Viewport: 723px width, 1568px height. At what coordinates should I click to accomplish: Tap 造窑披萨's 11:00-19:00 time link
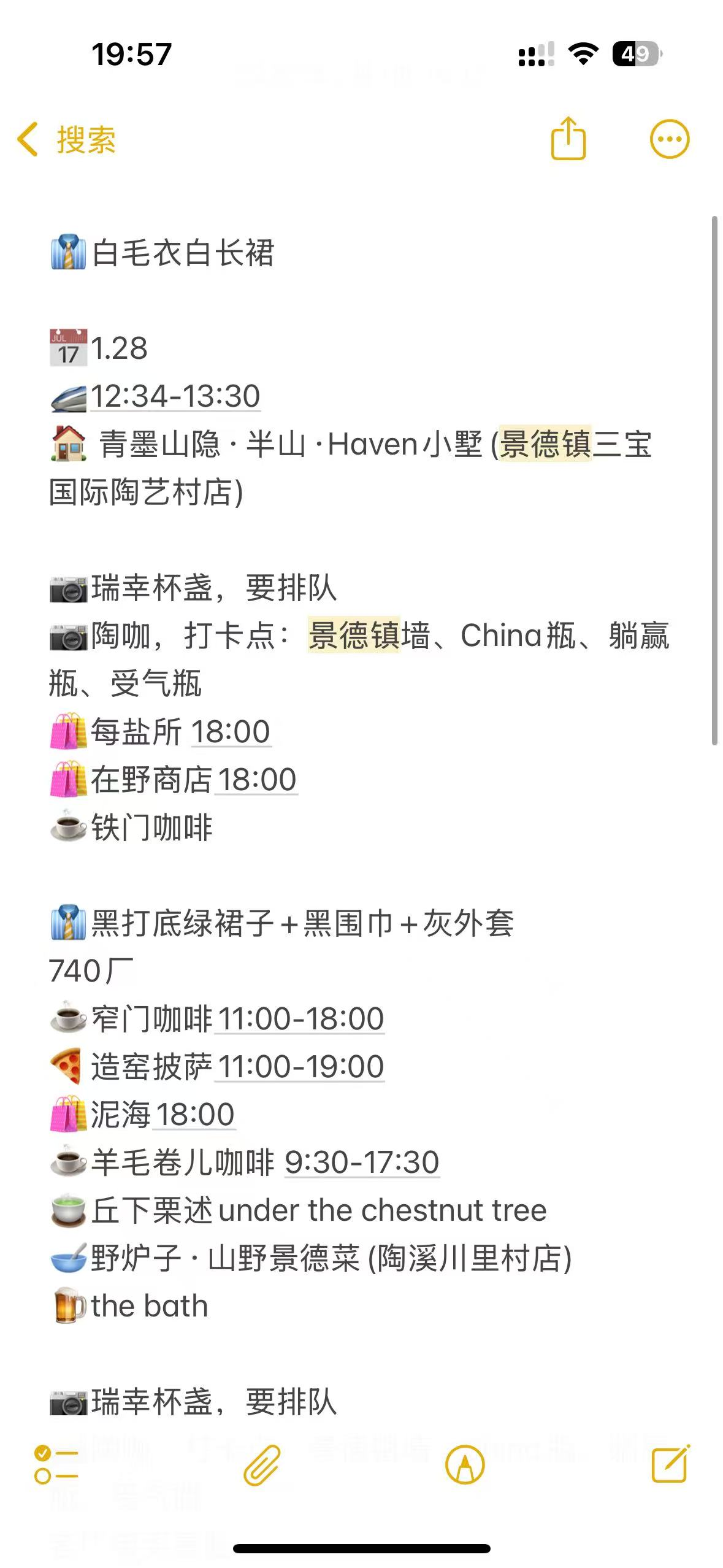300,1067
